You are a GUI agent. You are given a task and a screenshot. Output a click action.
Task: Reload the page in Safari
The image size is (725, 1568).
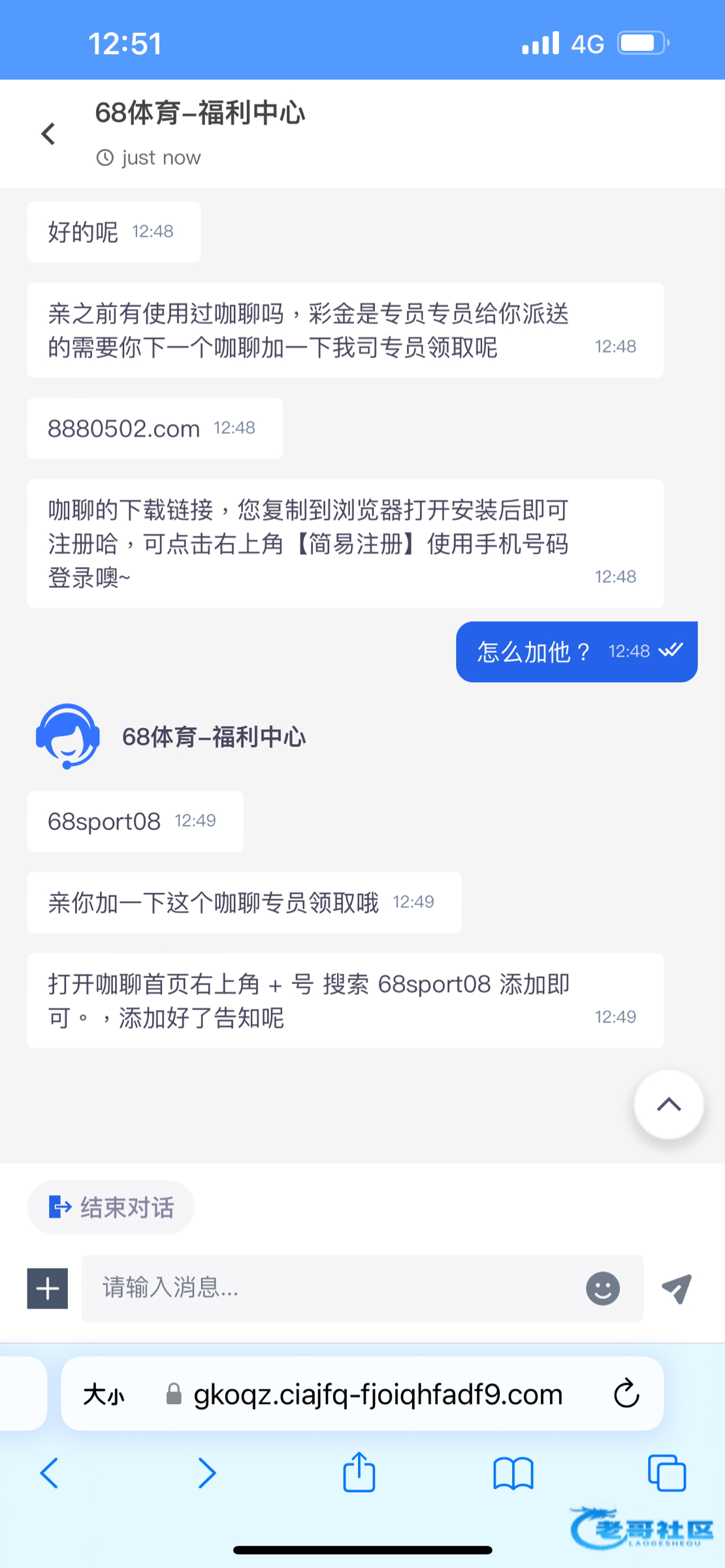coord(626,1394)
